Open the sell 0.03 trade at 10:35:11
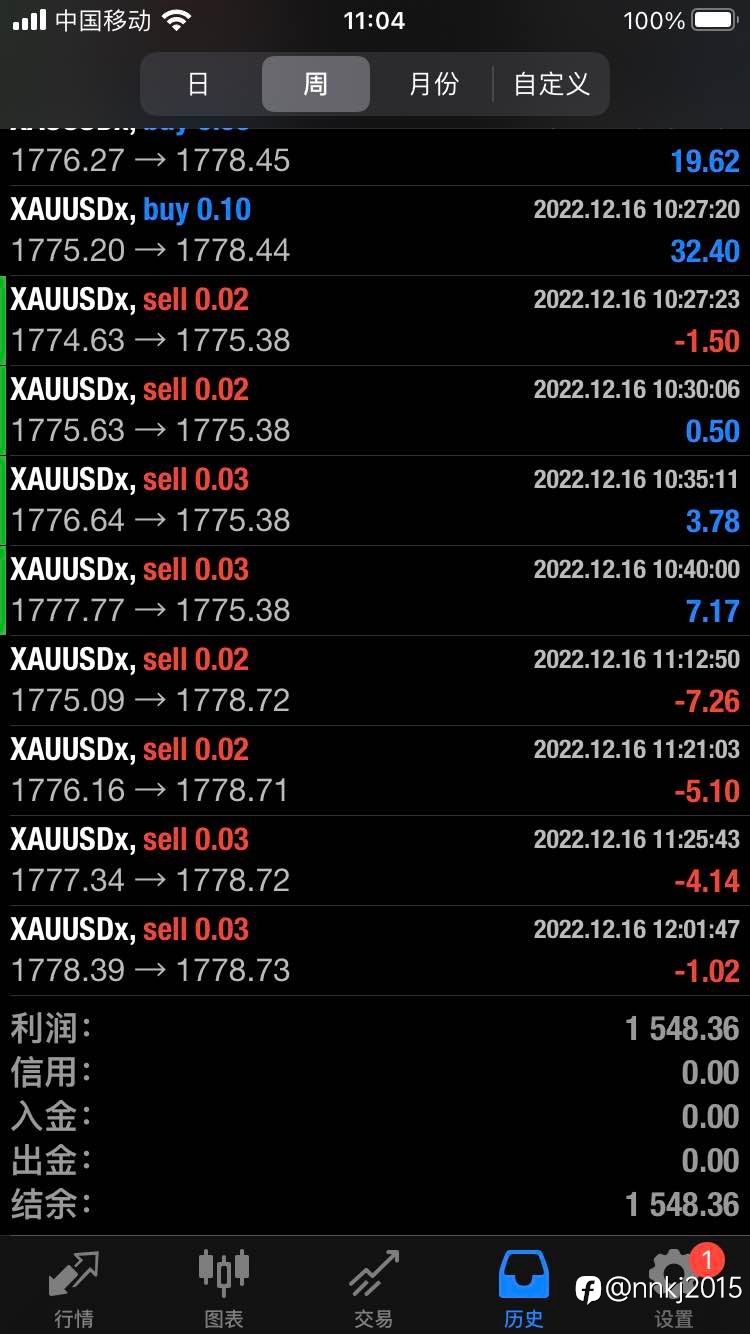750x1334 pixels. 375,501
